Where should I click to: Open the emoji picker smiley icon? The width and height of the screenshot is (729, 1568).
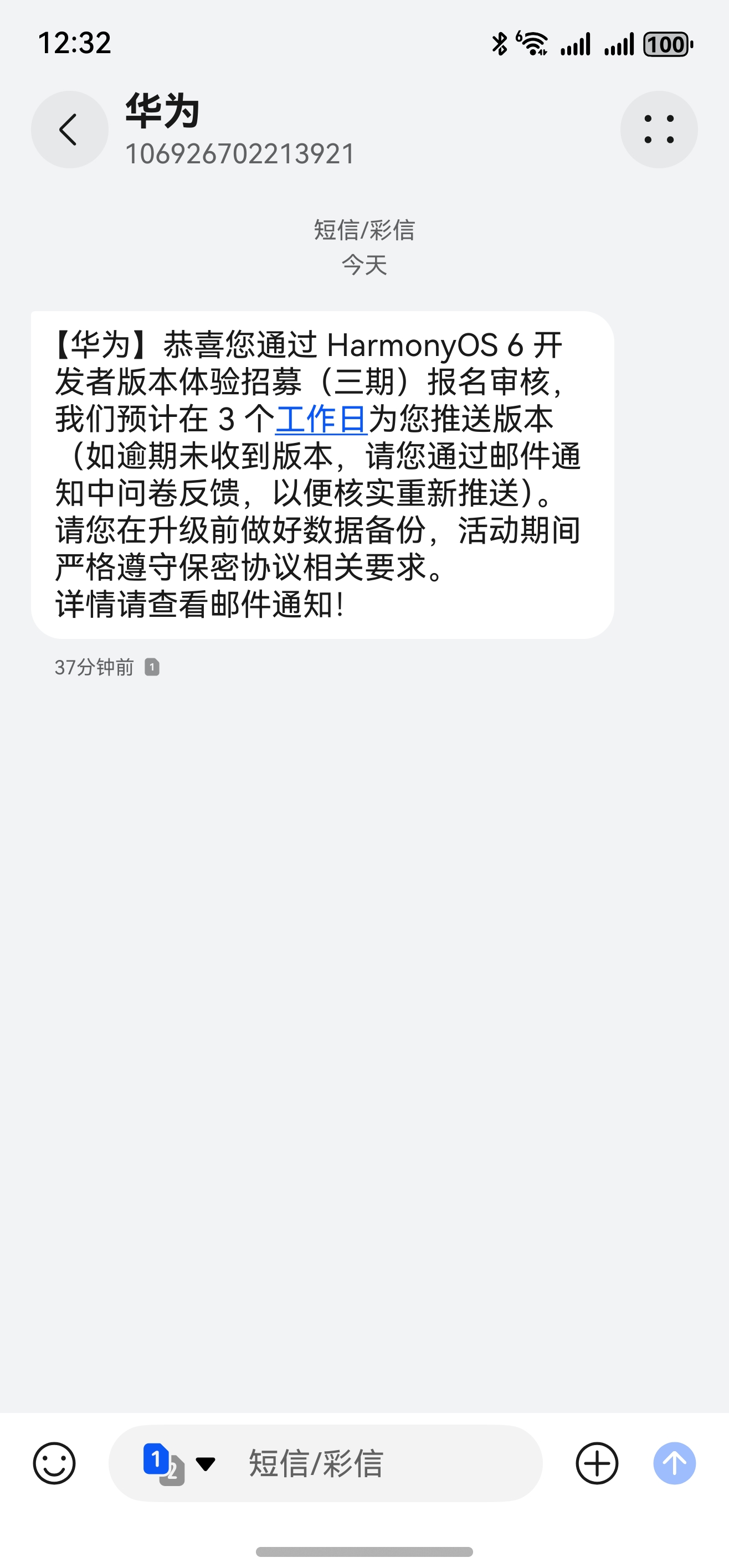(55, 1464)
